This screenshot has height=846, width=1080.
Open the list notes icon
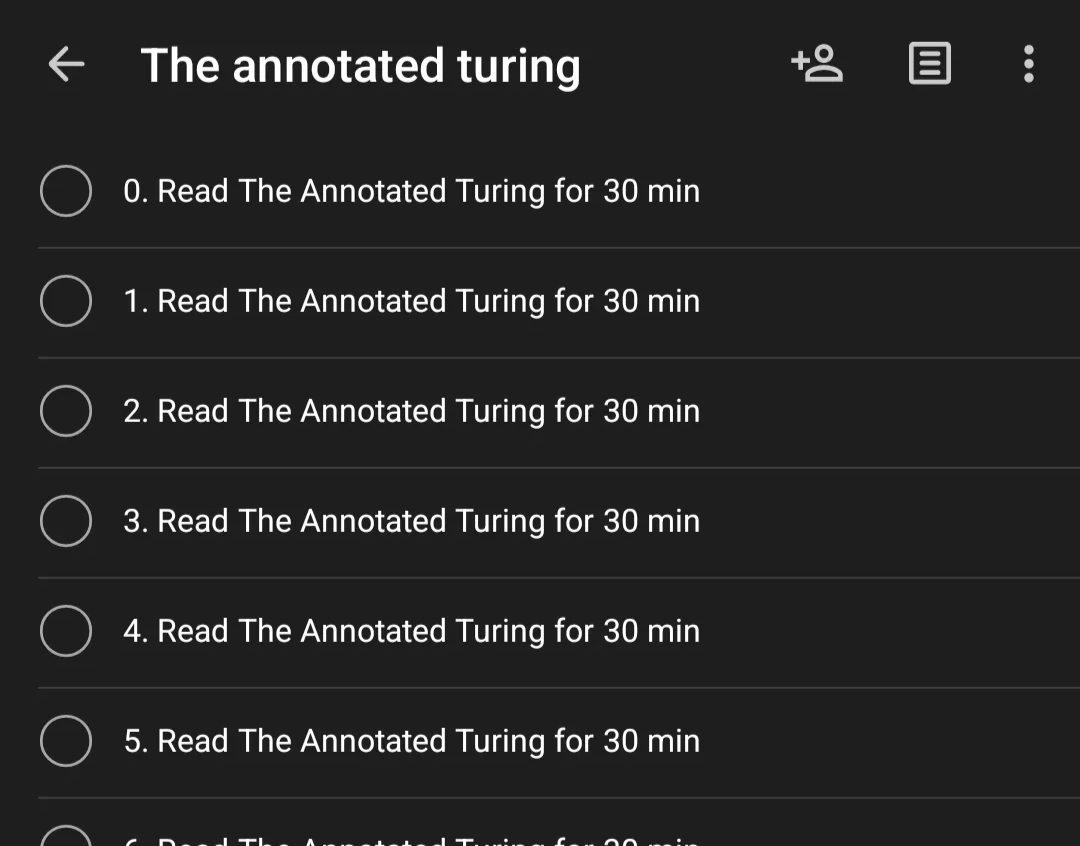point(929,65)
